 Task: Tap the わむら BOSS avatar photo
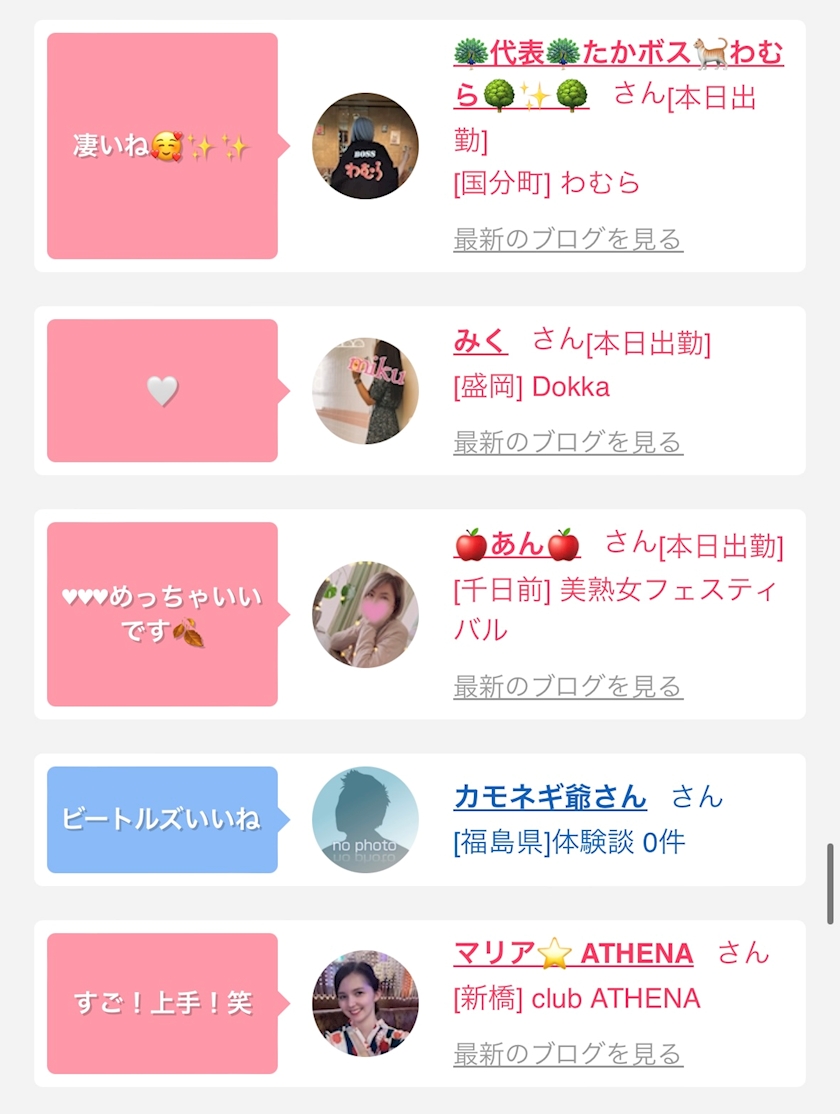click(365, 146)
